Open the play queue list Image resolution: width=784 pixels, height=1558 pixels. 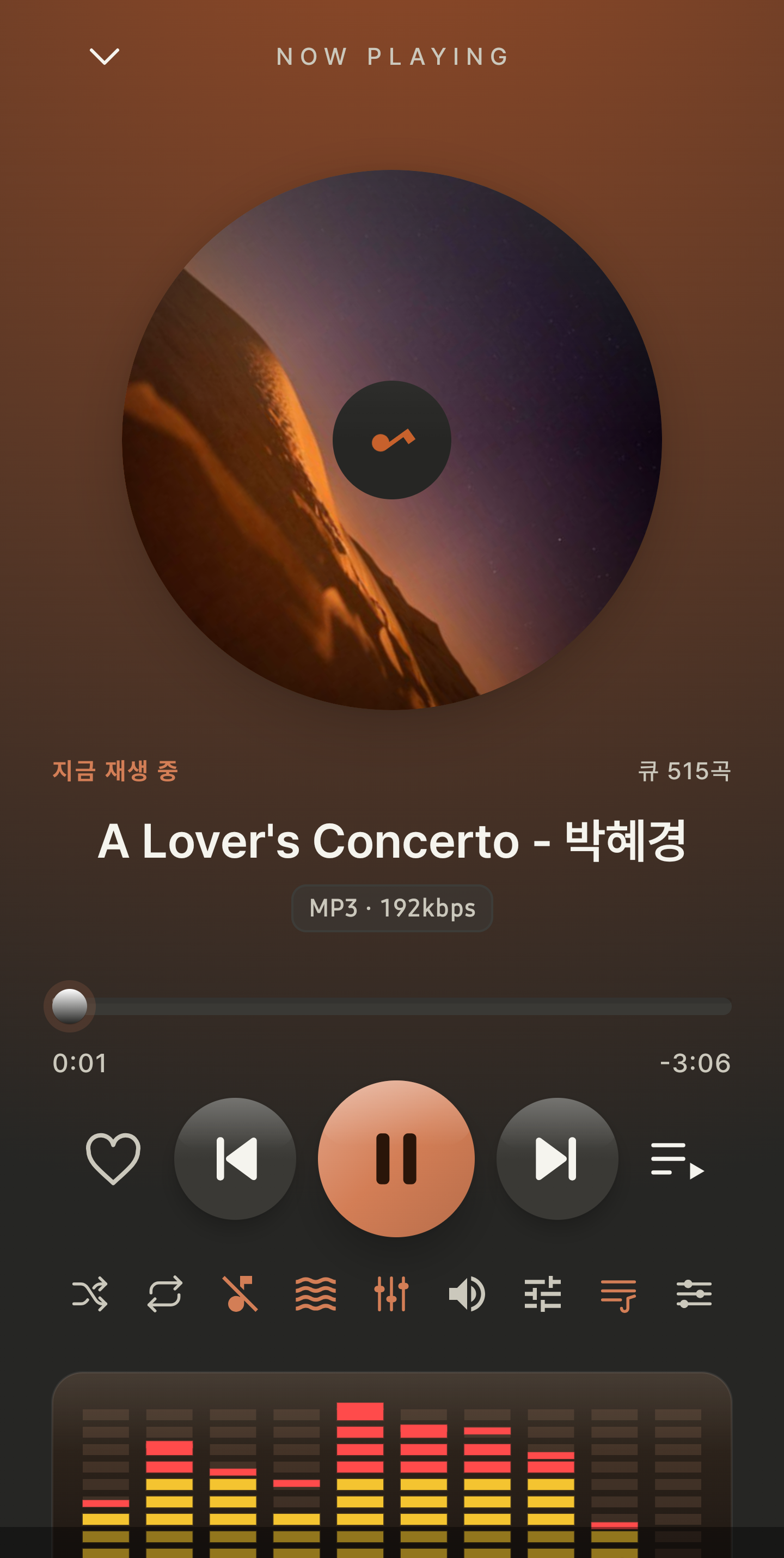click(x=678, y=1160)
